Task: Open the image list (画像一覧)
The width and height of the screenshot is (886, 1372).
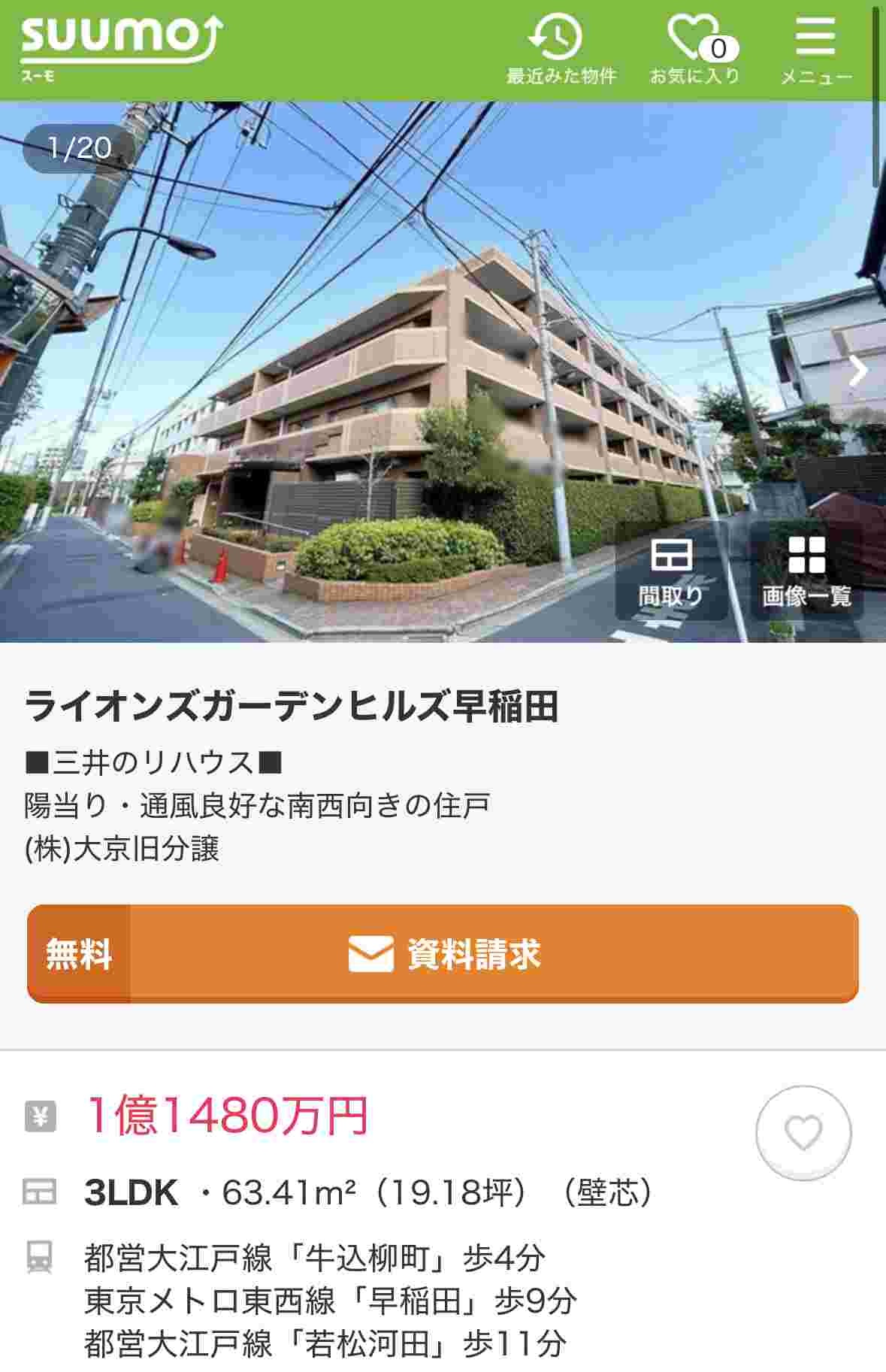Action: (x=806, y=572)
